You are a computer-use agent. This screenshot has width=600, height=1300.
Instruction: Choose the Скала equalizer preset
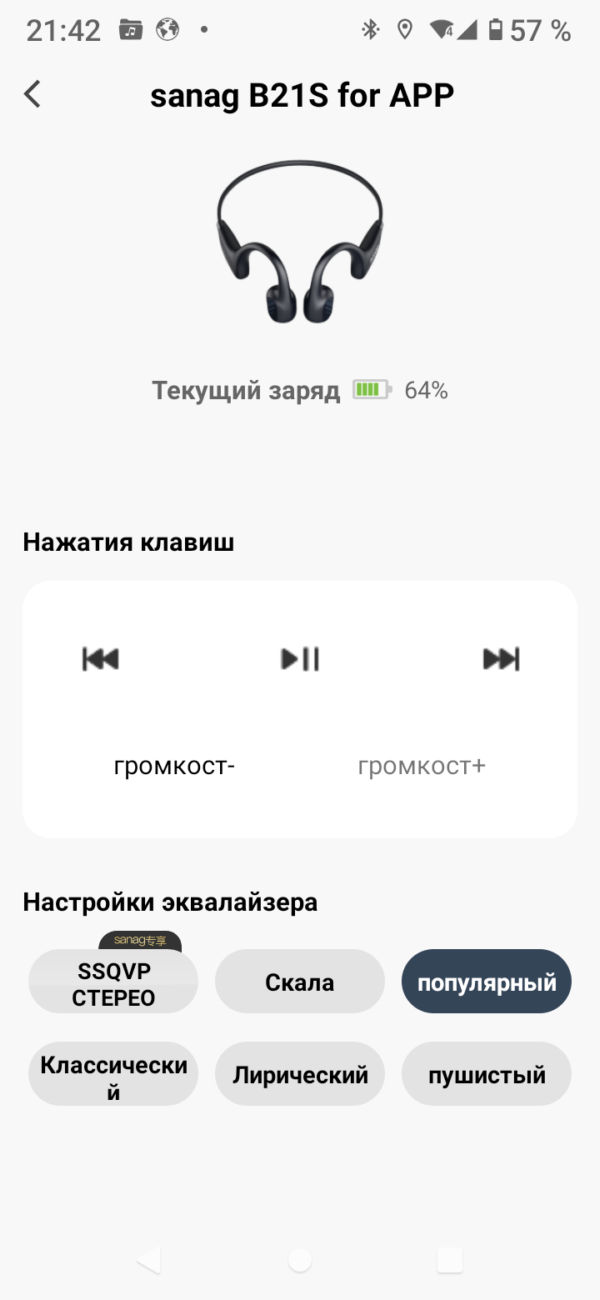coord(300,983)
